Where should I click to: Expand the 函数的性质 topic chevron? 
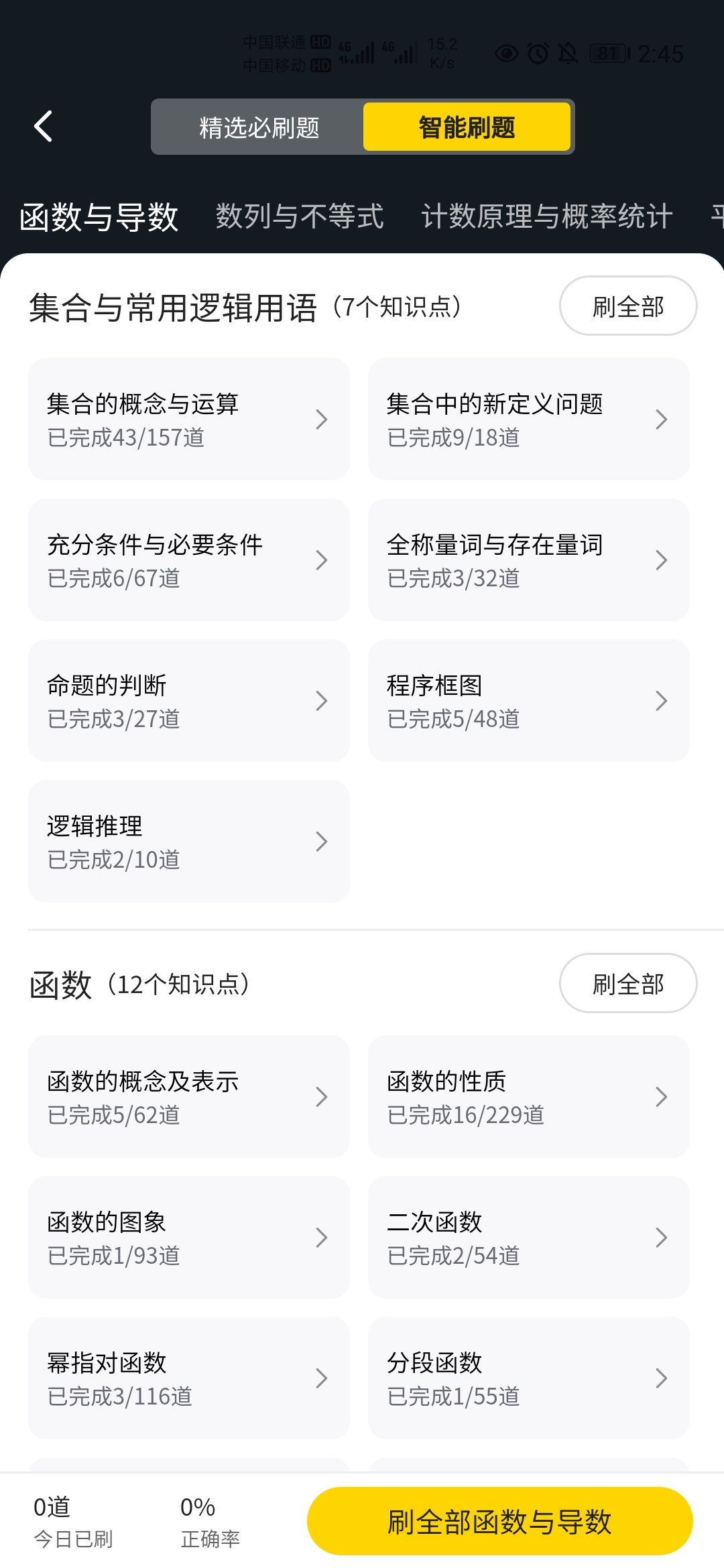point(662,1097)
